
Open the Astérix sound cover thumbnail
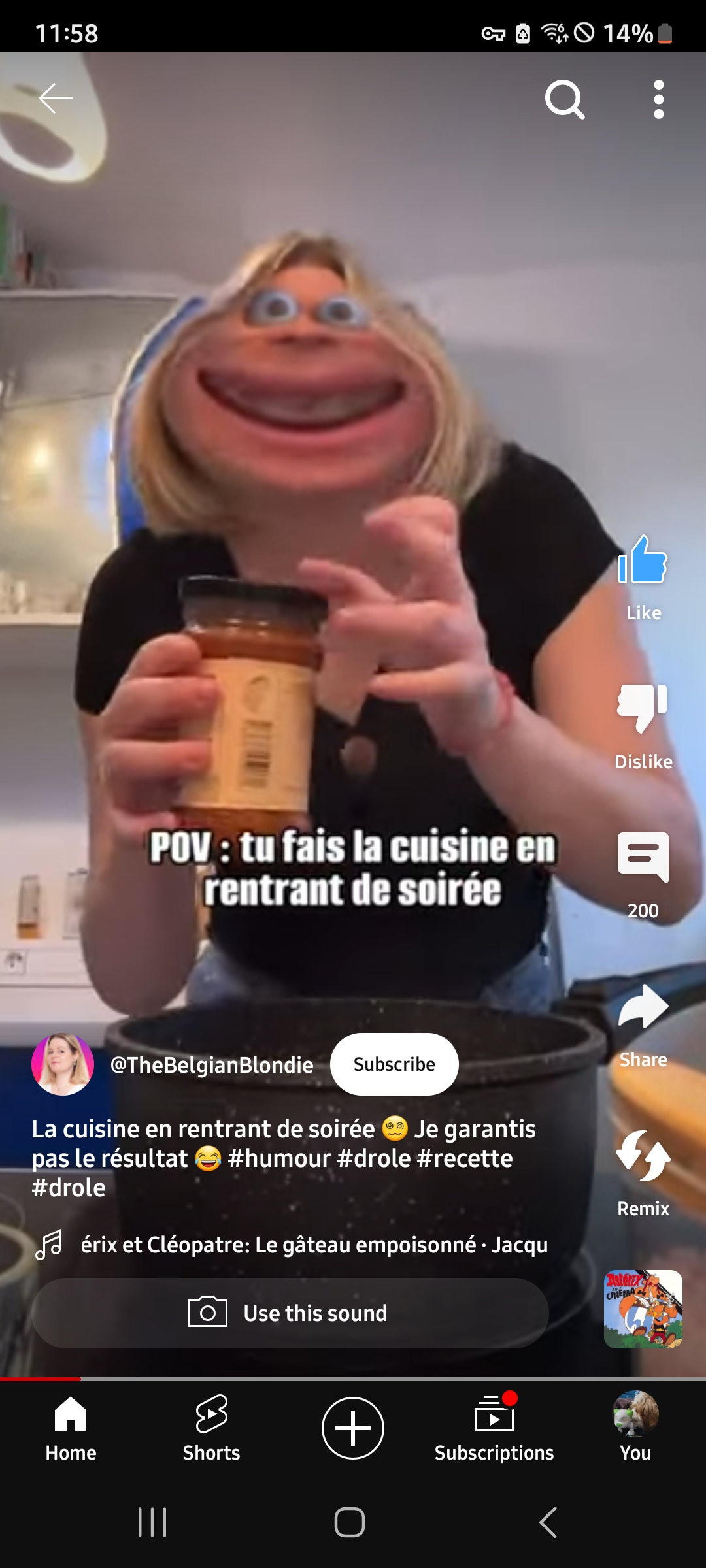tap(643, 1309)
